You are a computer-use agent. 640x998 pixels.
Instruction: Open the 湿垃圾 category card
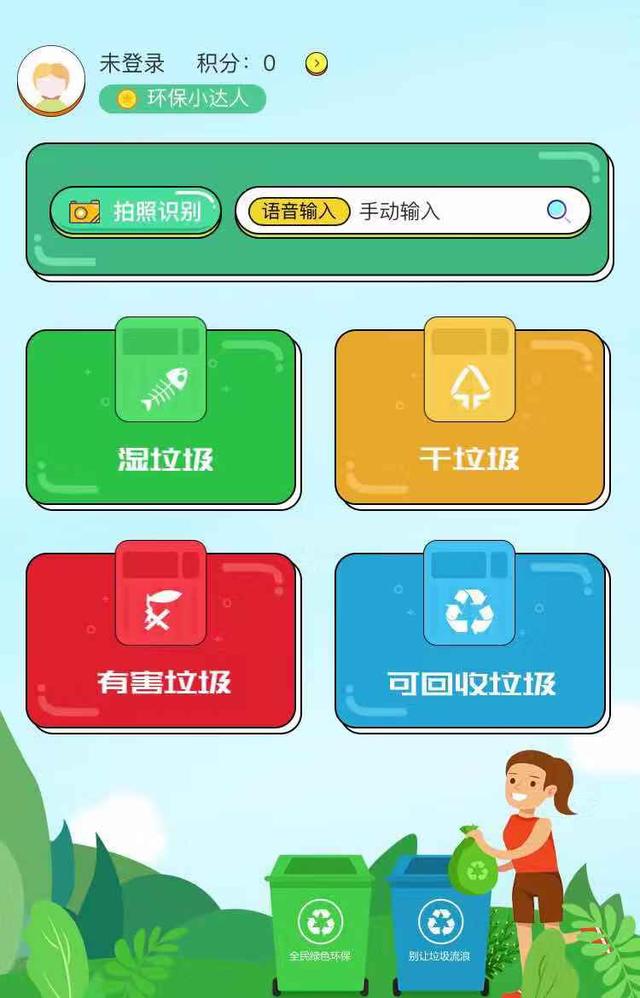[161, 418]
